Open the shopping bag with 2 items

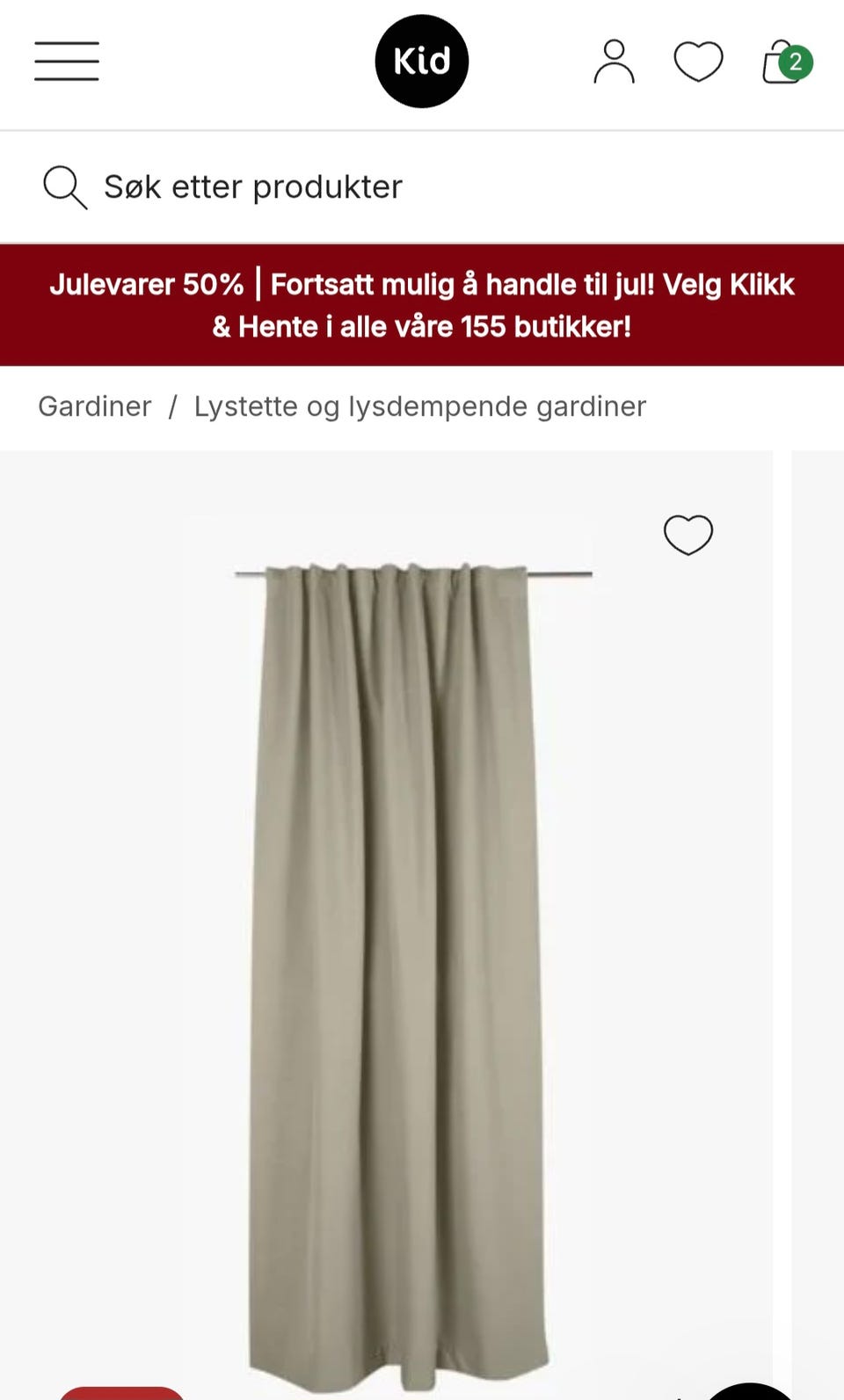point(781,62)
